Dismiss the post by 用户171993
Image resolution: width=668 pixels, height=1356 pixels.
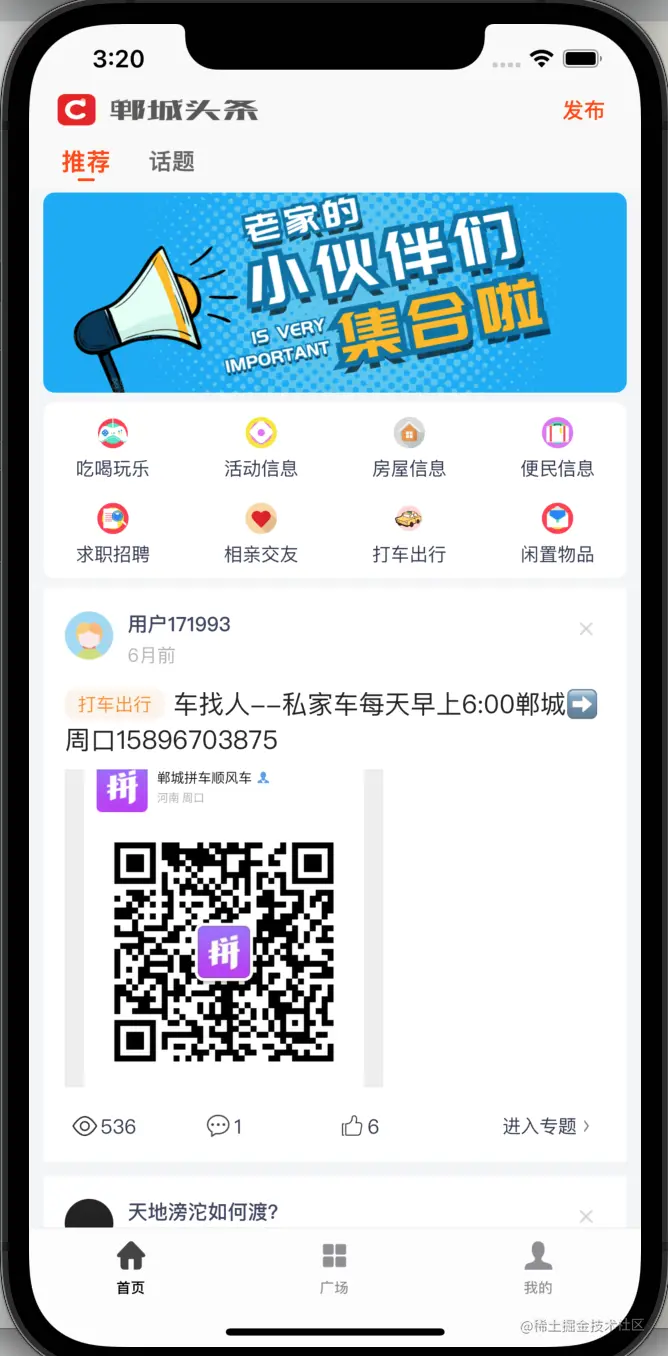[586, 629]
